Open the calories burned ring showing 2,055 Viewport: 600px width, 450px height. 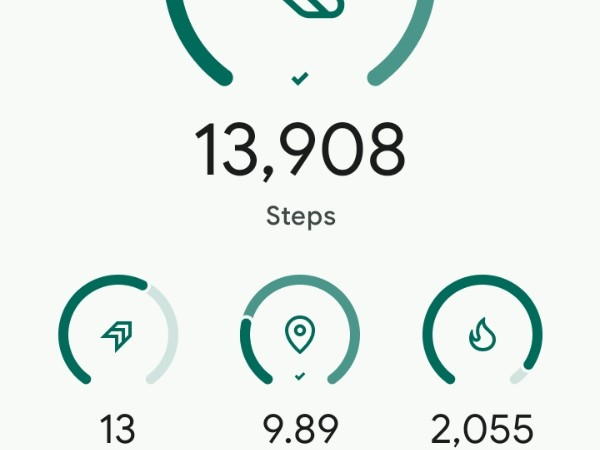(x=482, y=337)
